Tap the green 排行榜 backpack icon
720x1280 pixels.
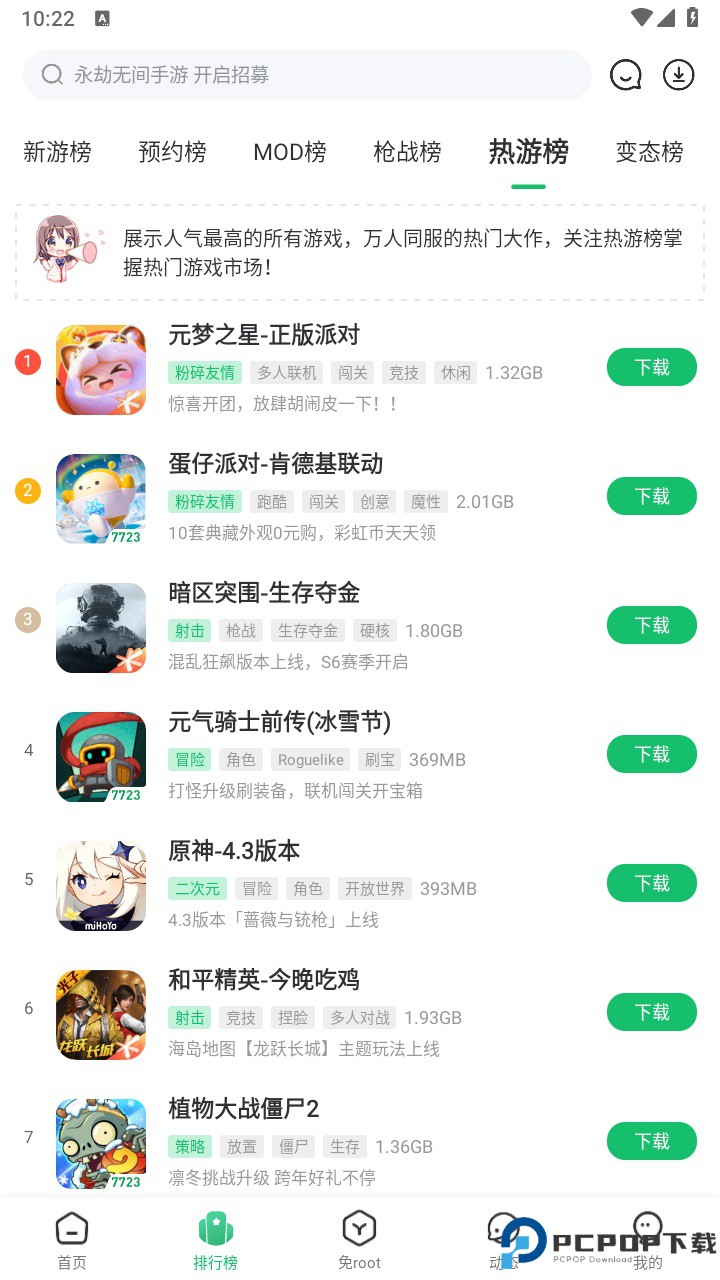(x=215, y=1228)
